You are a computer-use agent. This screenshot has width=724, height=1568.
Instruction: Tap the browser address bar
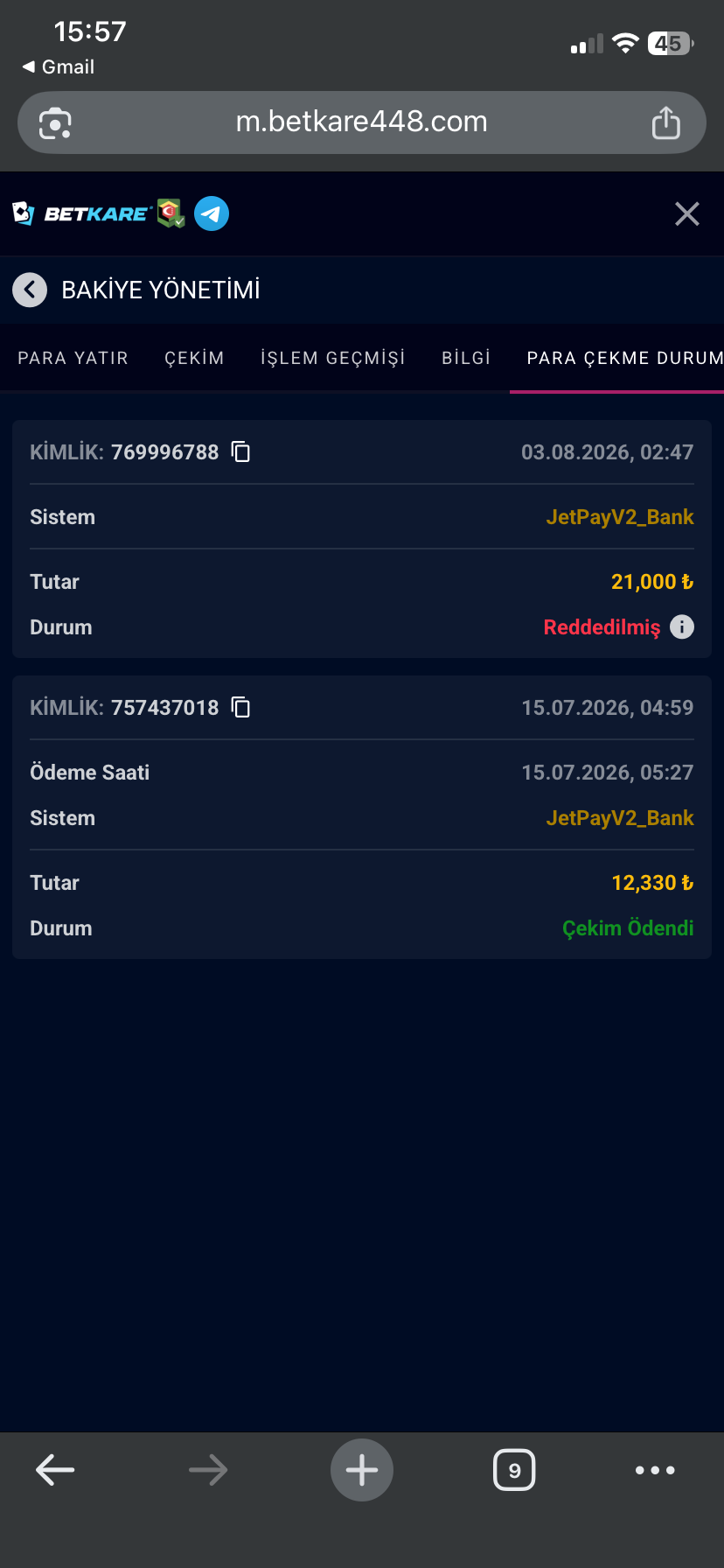[x=362, y=122]
